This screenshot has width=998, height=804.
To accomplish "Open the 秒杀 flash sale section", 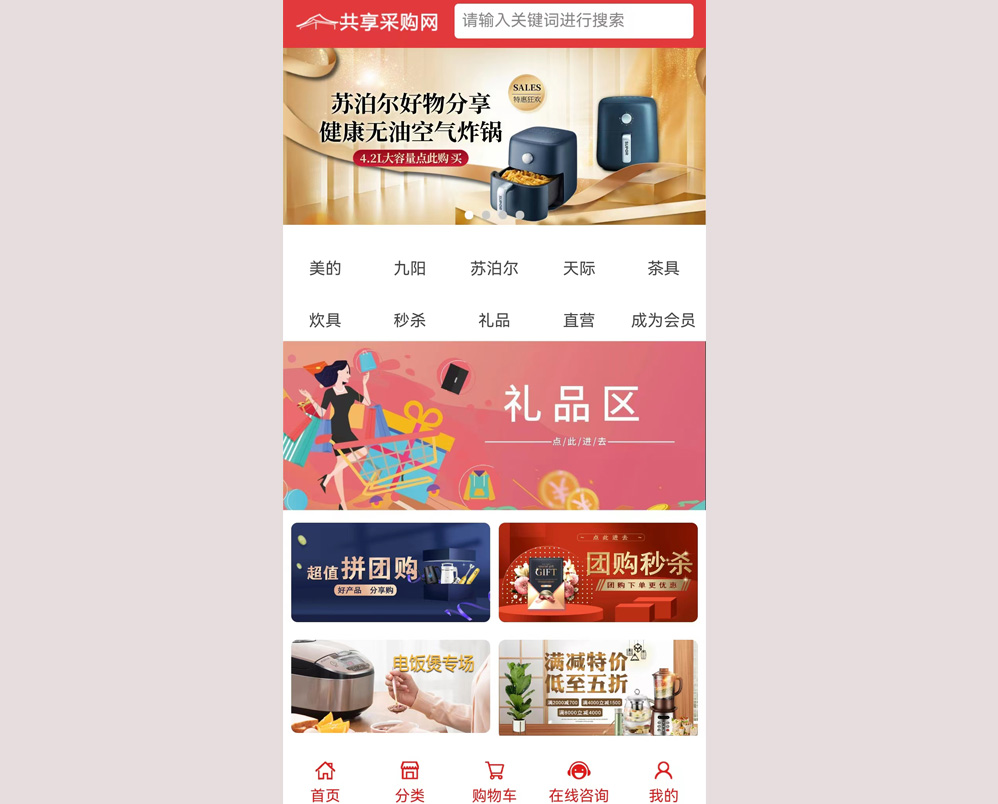I will [x=409, y=320].
